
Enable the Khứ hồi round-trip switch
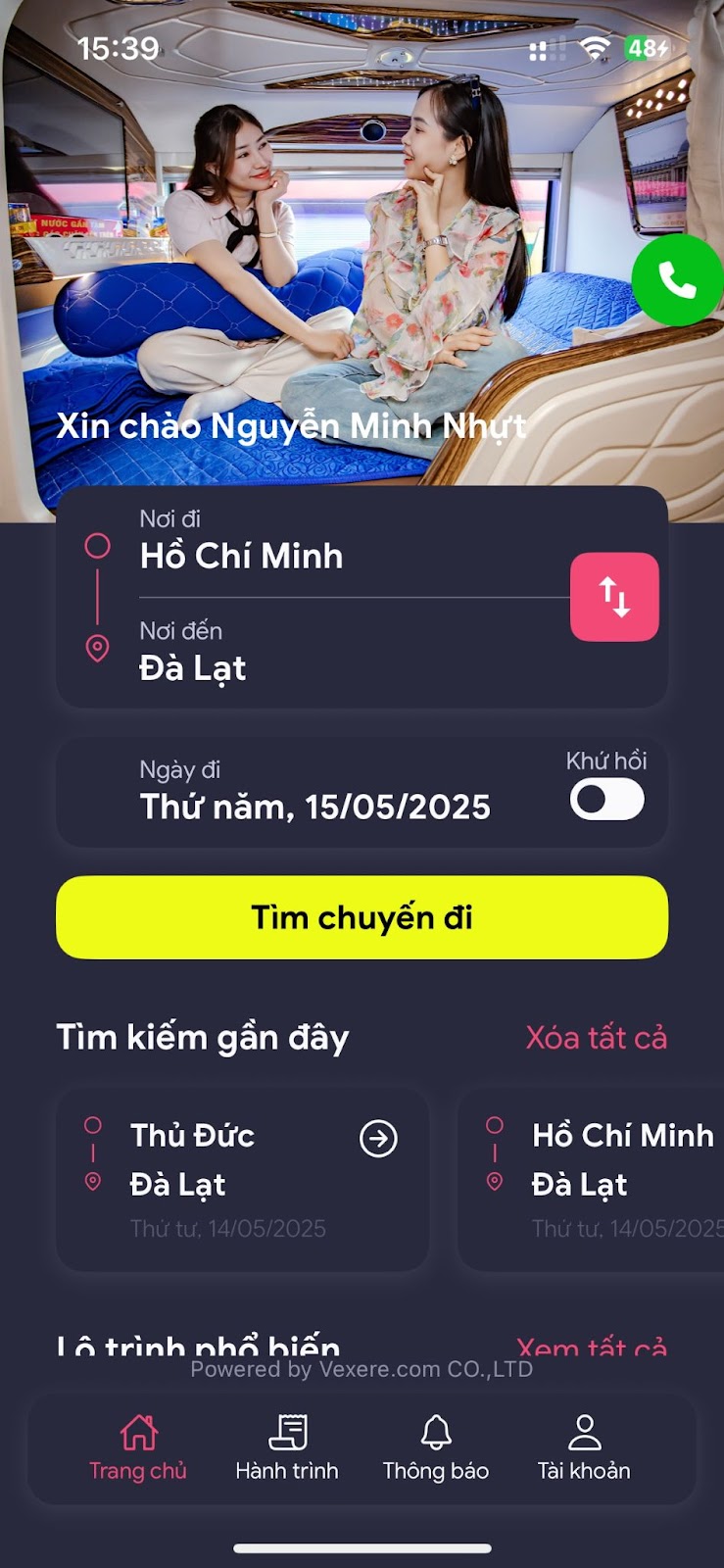pos(606,800)
